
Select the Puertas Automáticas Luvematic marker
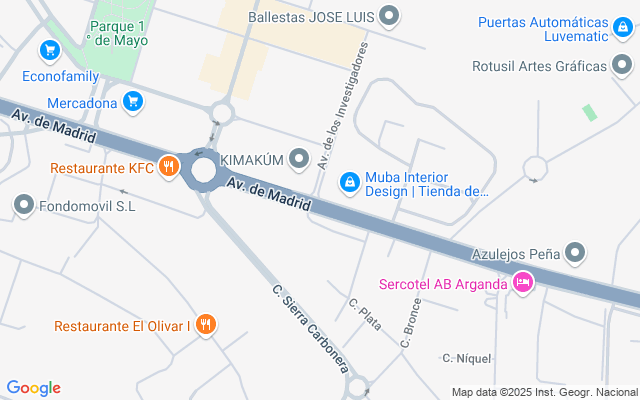(623, 28)
